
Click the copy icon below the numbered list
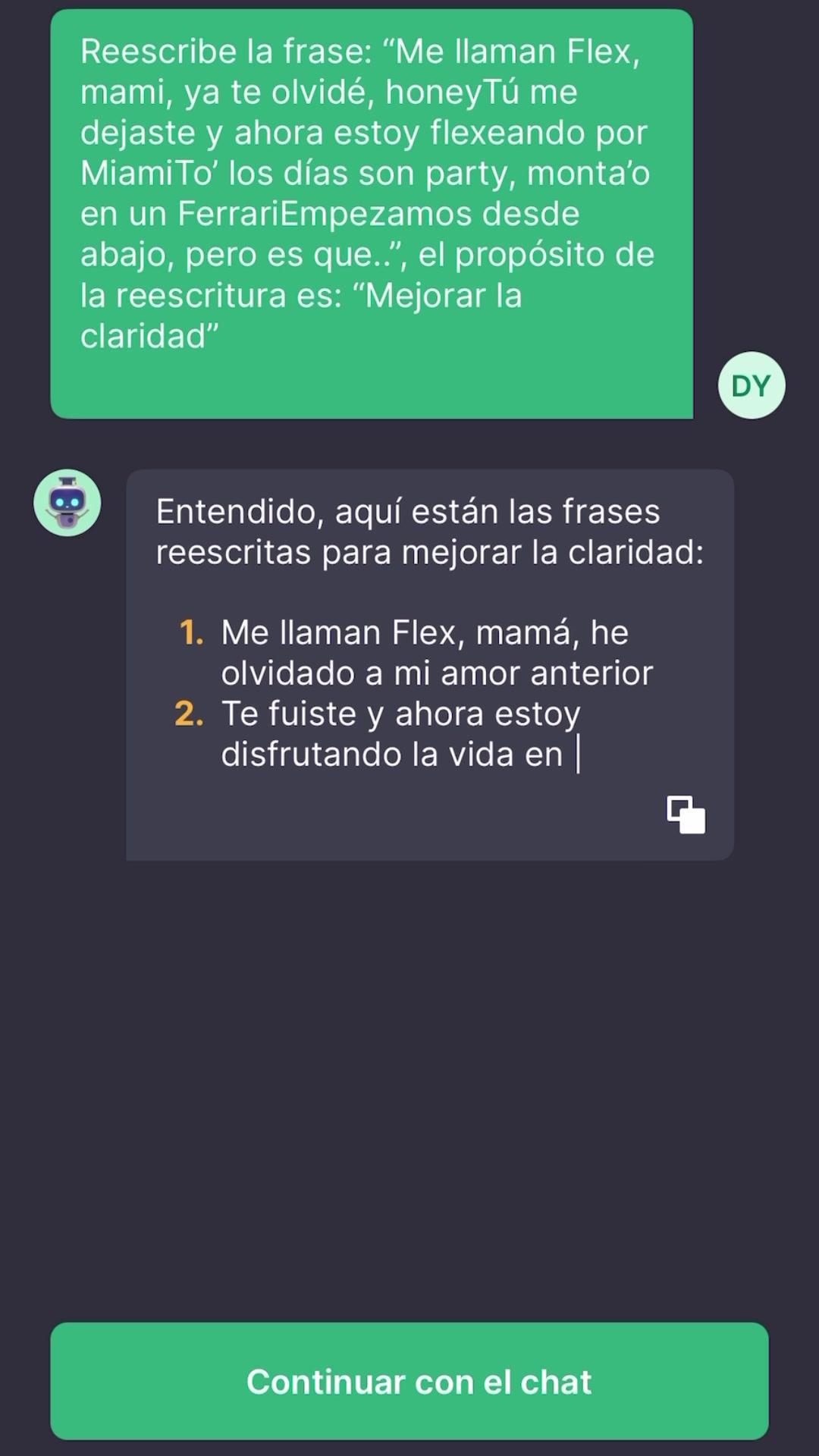pyautogui.click(x=685, y=814)
